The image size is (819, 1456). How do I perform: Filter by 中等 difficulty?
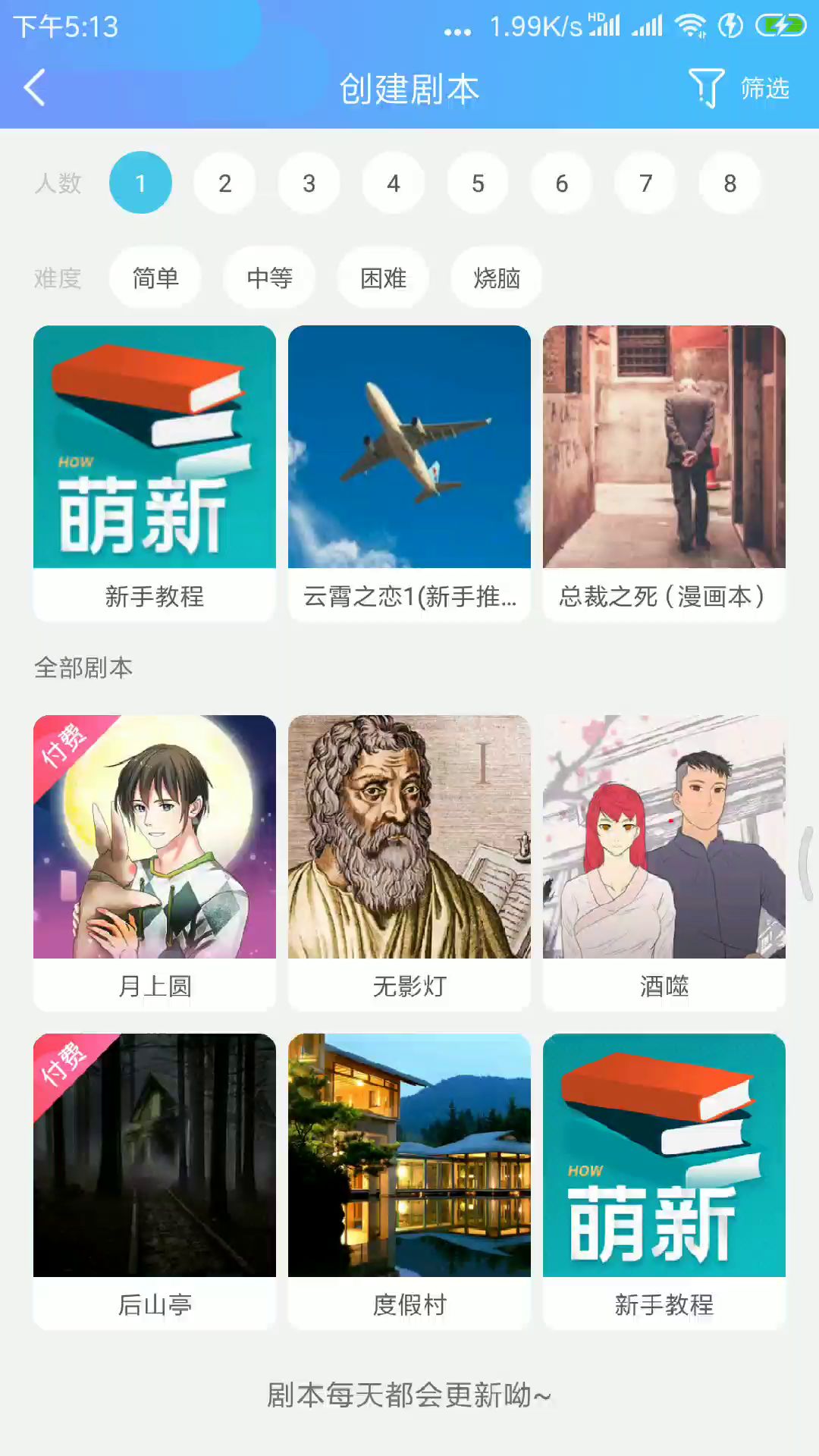(269, 278)
